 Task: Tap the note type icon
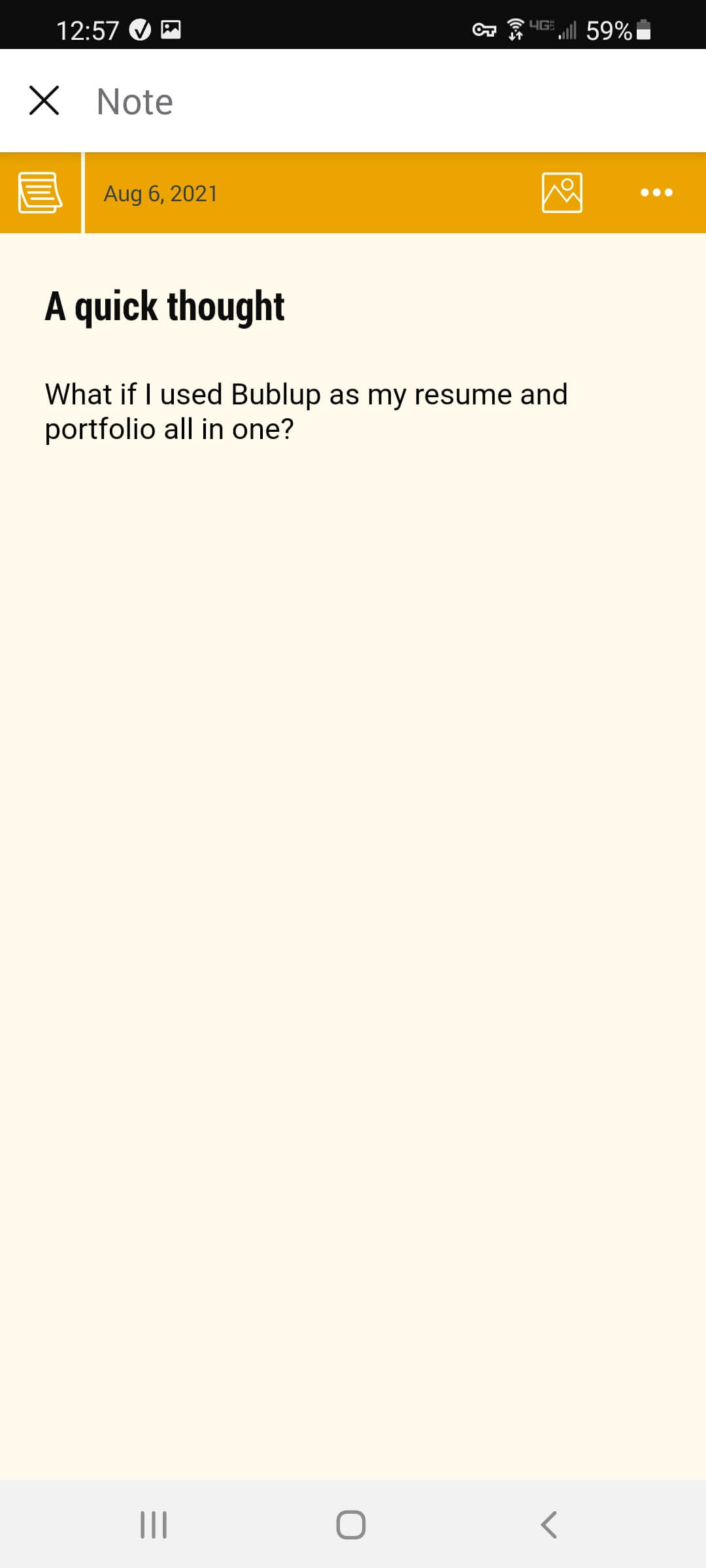coord(41,193)
